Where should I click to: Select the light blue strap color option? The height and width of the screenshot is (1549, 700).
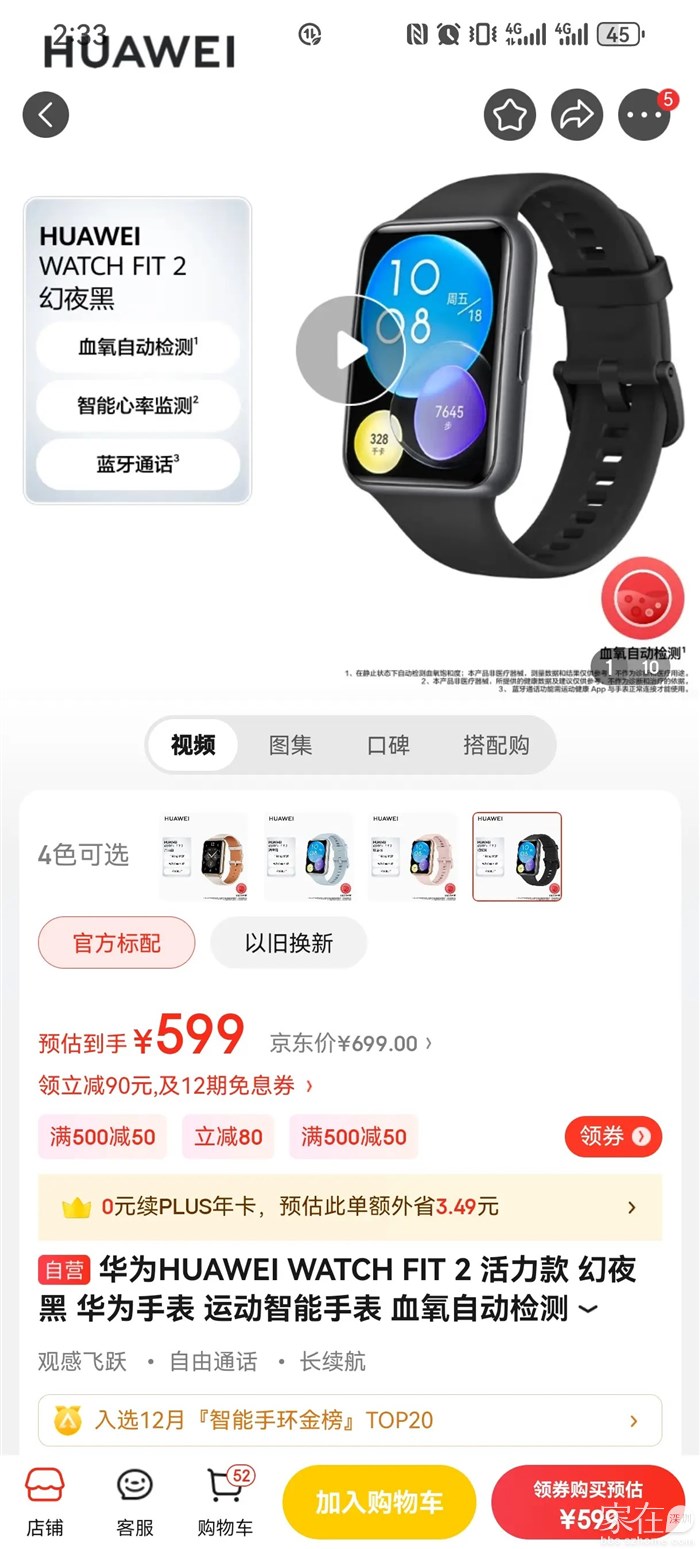click(x=309, y=857)
